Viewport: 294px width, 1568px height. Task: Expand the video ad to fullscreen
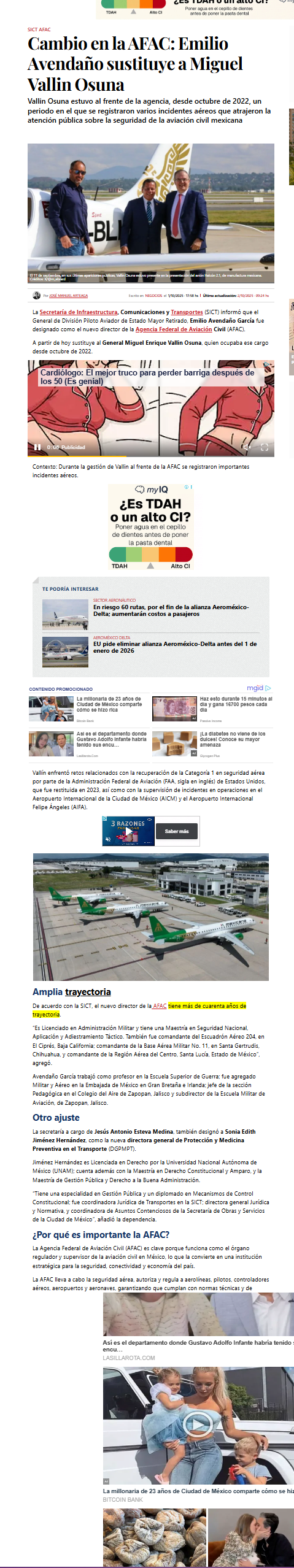click(x=265, y=447)
